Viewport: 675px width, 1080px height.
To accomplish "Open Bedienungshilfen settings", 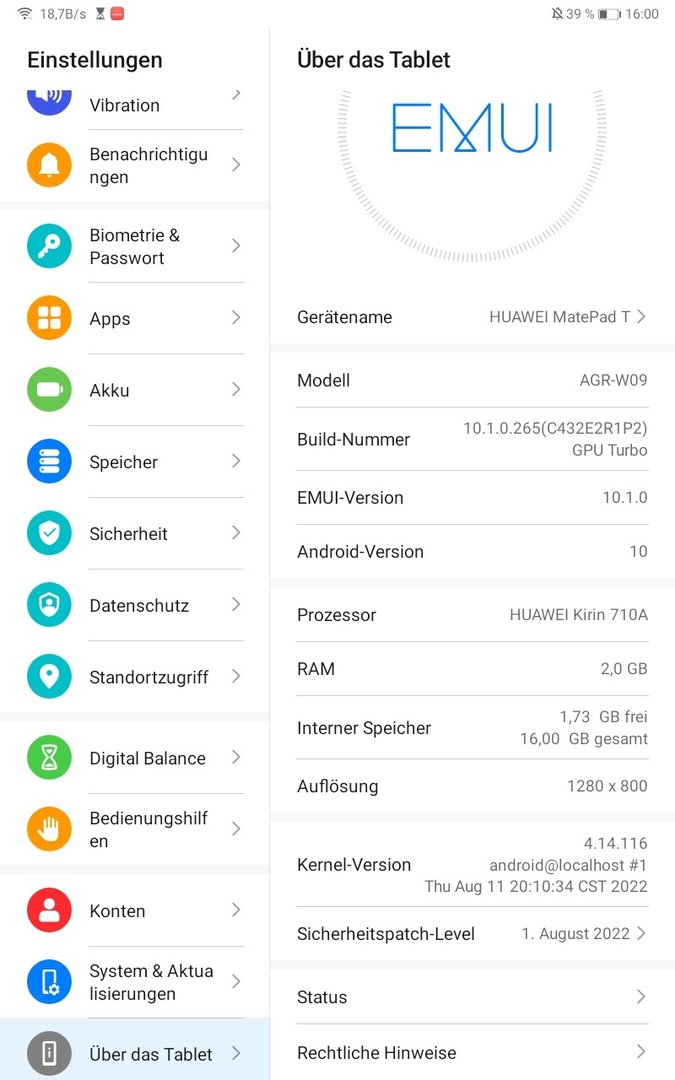I will coord(135,829).
